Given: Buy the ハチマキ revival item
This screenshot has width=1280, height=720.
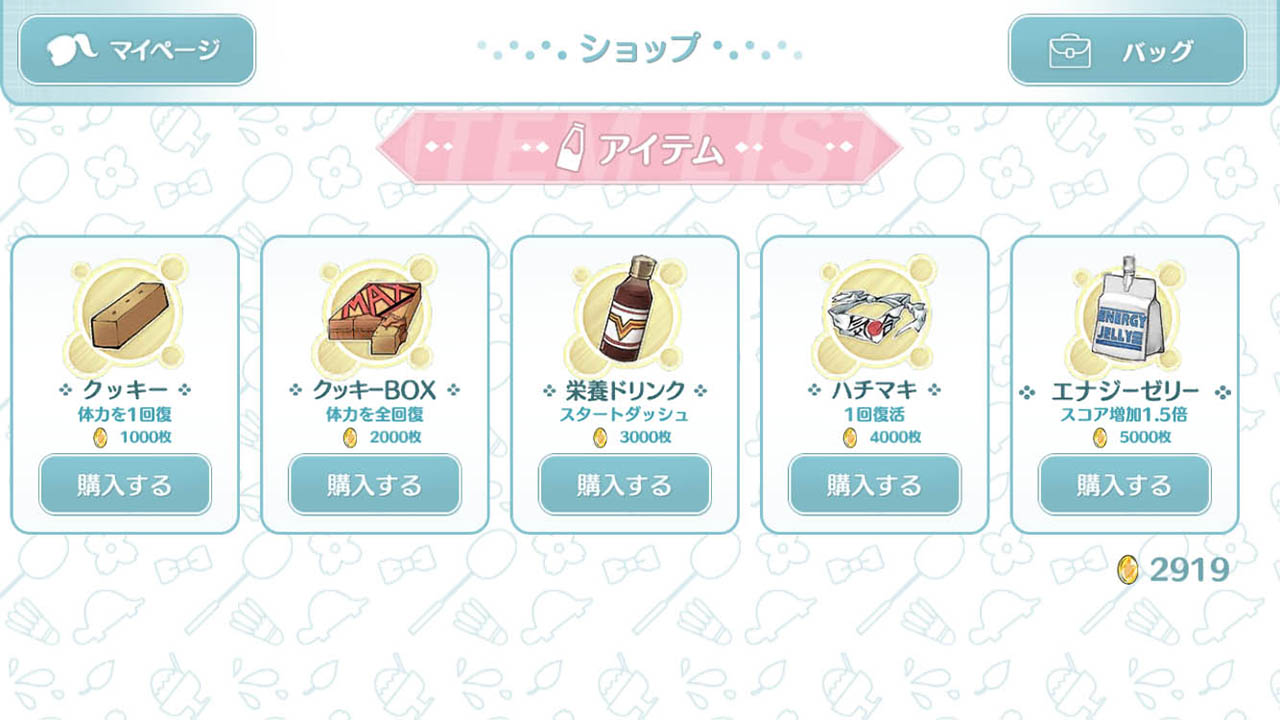Looking at the screenshot, I should point(875,485).
